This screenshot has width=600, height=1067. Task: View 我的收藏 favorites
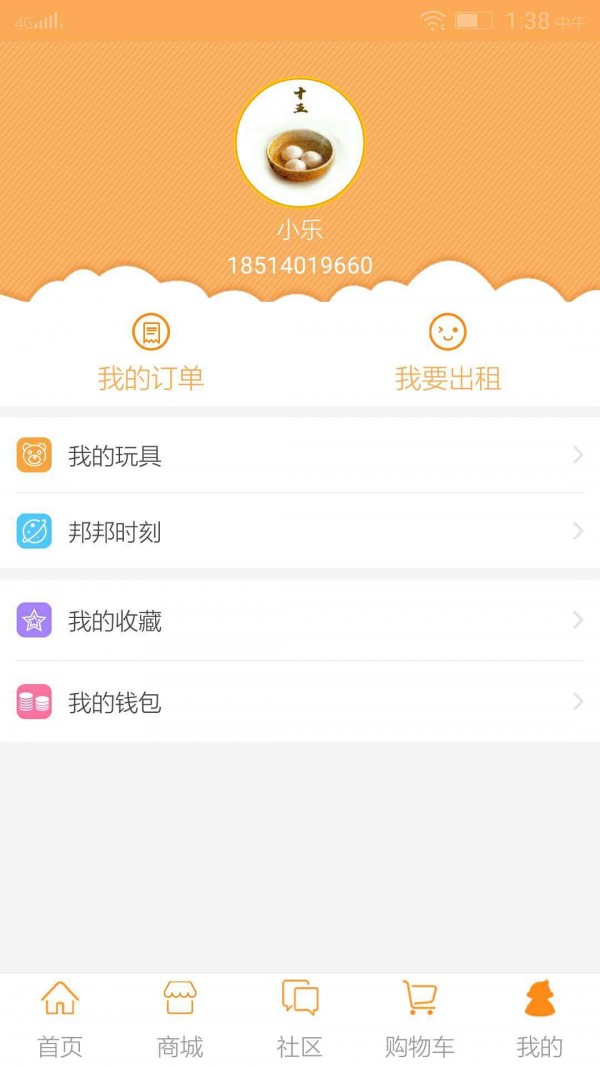[x=300, y=621]
